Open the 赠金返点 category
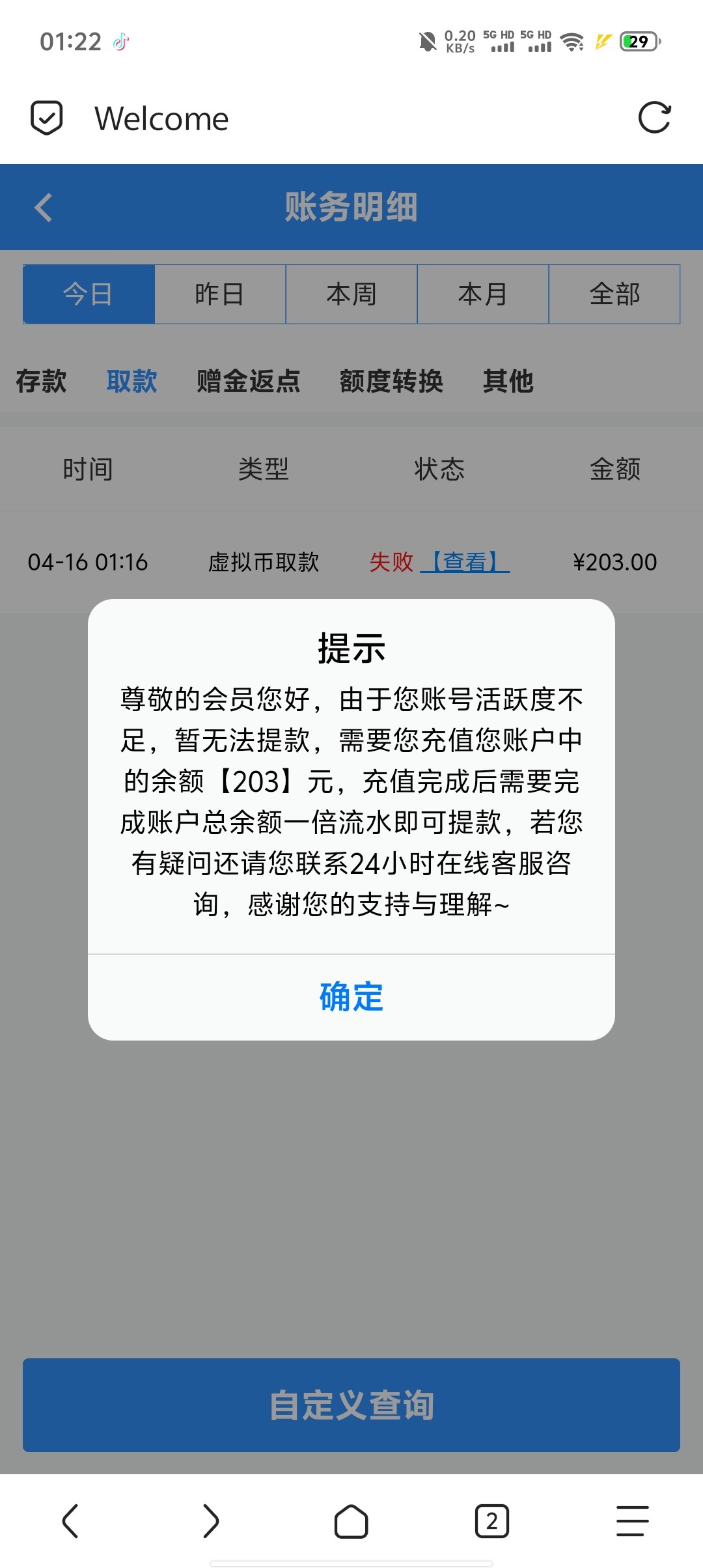 pos(249,381)
